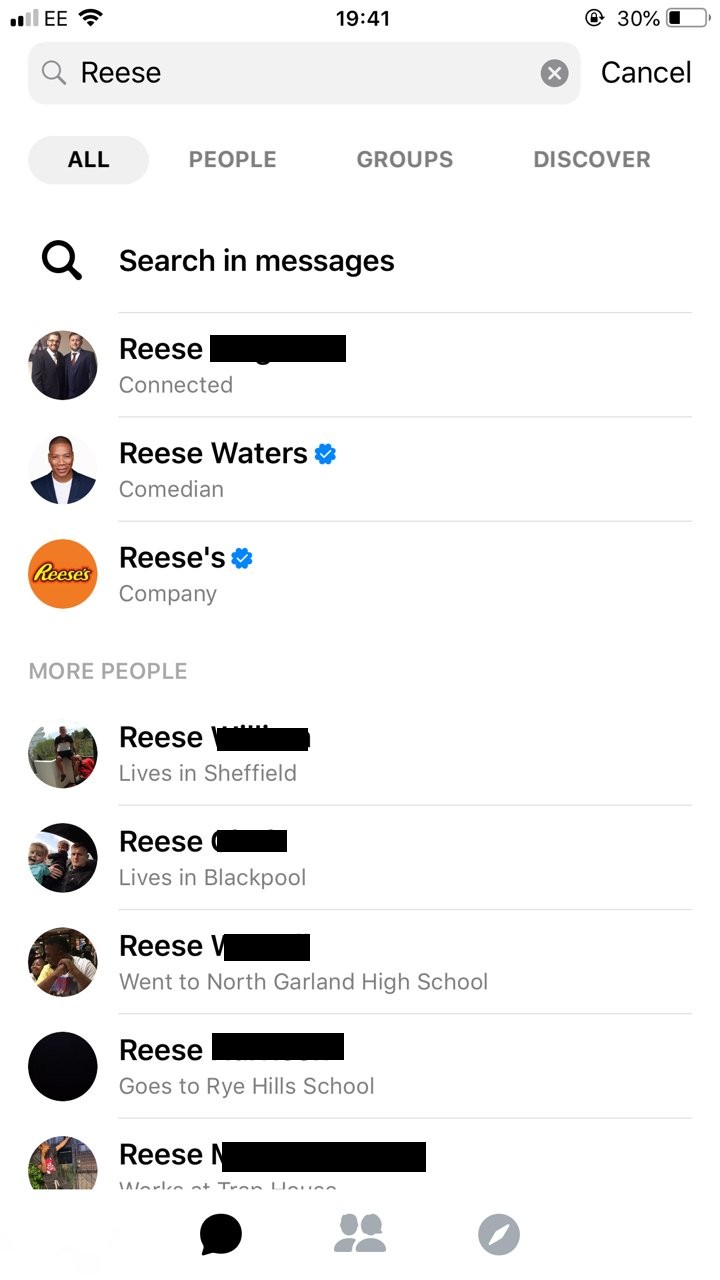Open the people tab in bottom bar

(359, 1234)
